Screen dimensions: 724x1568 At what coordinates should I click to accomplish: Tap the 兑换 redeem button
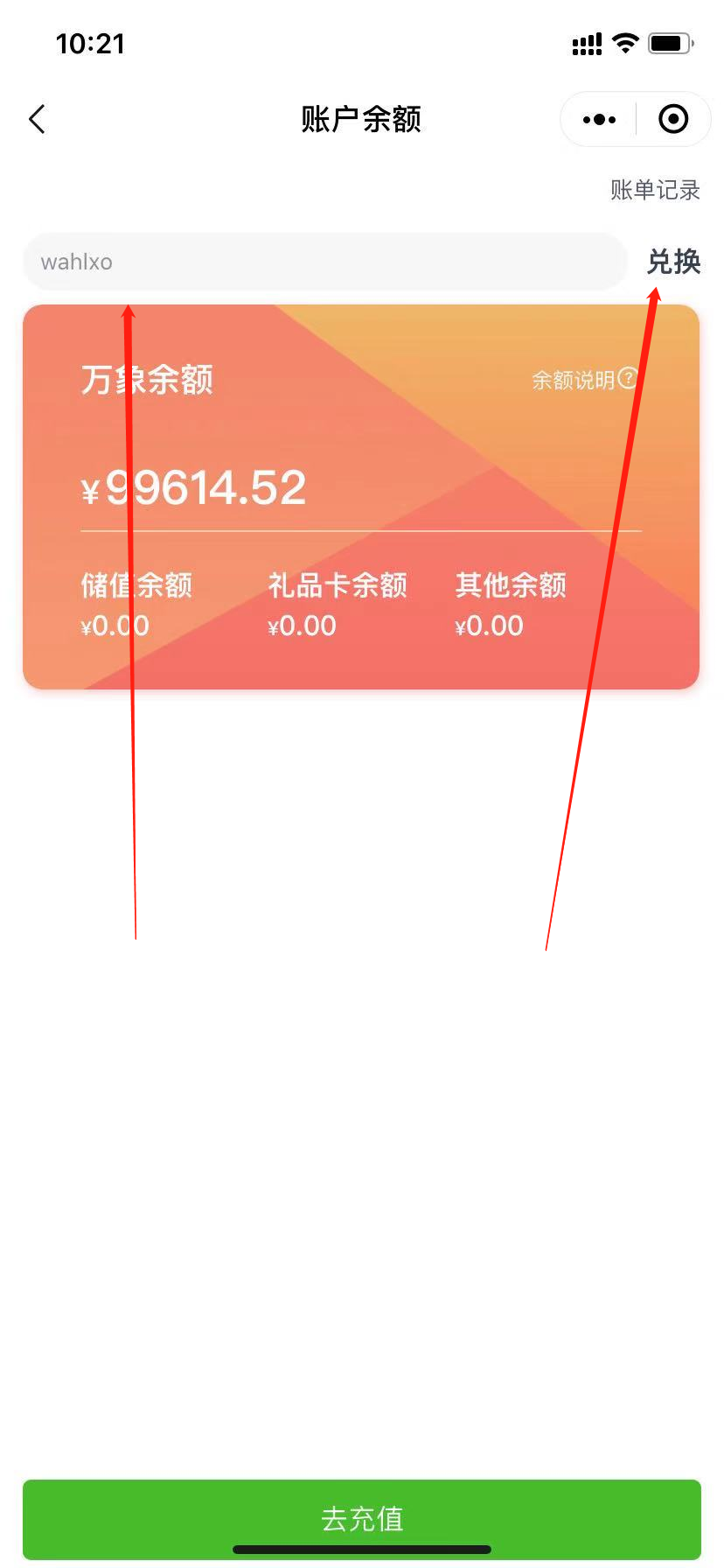673,262
